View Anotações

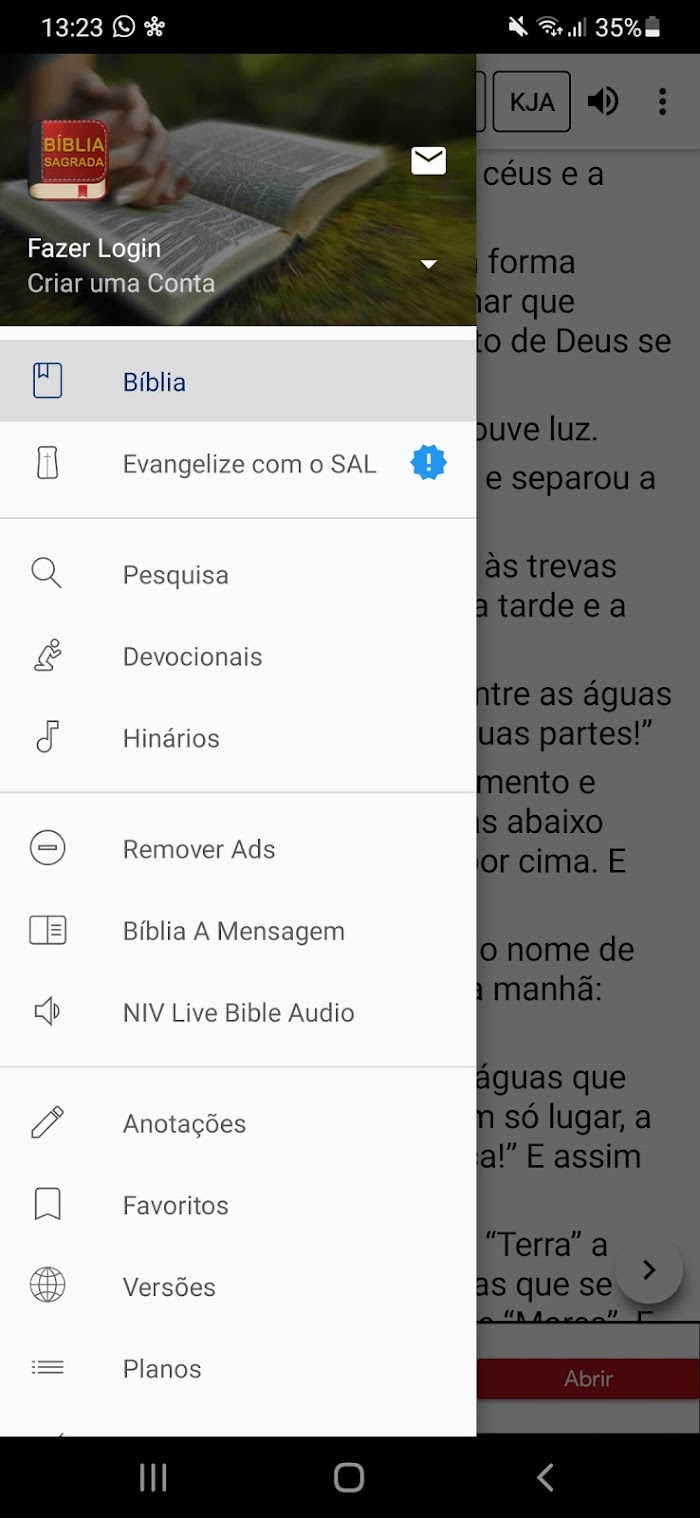coord(238,1123)
